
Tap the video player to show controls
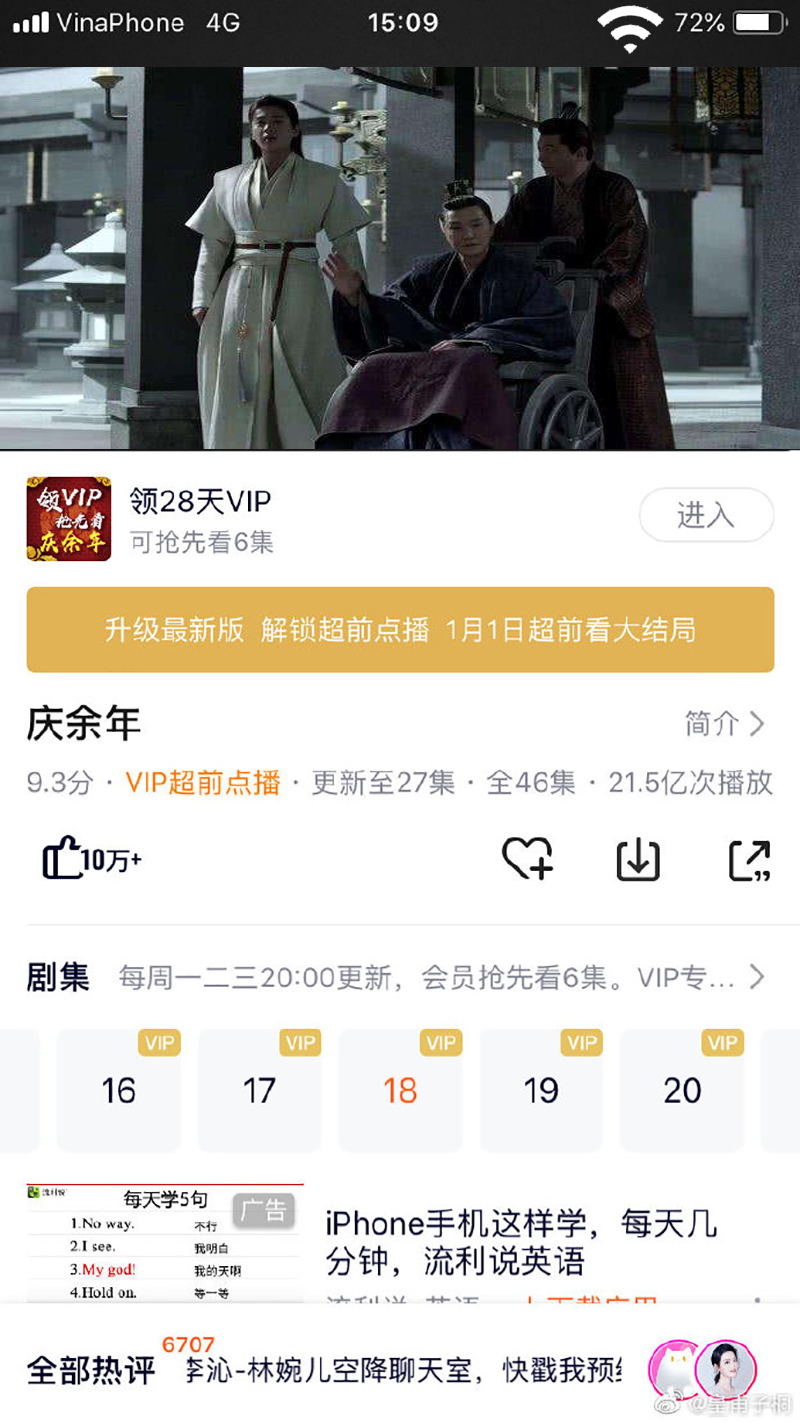tap(400, 258)
